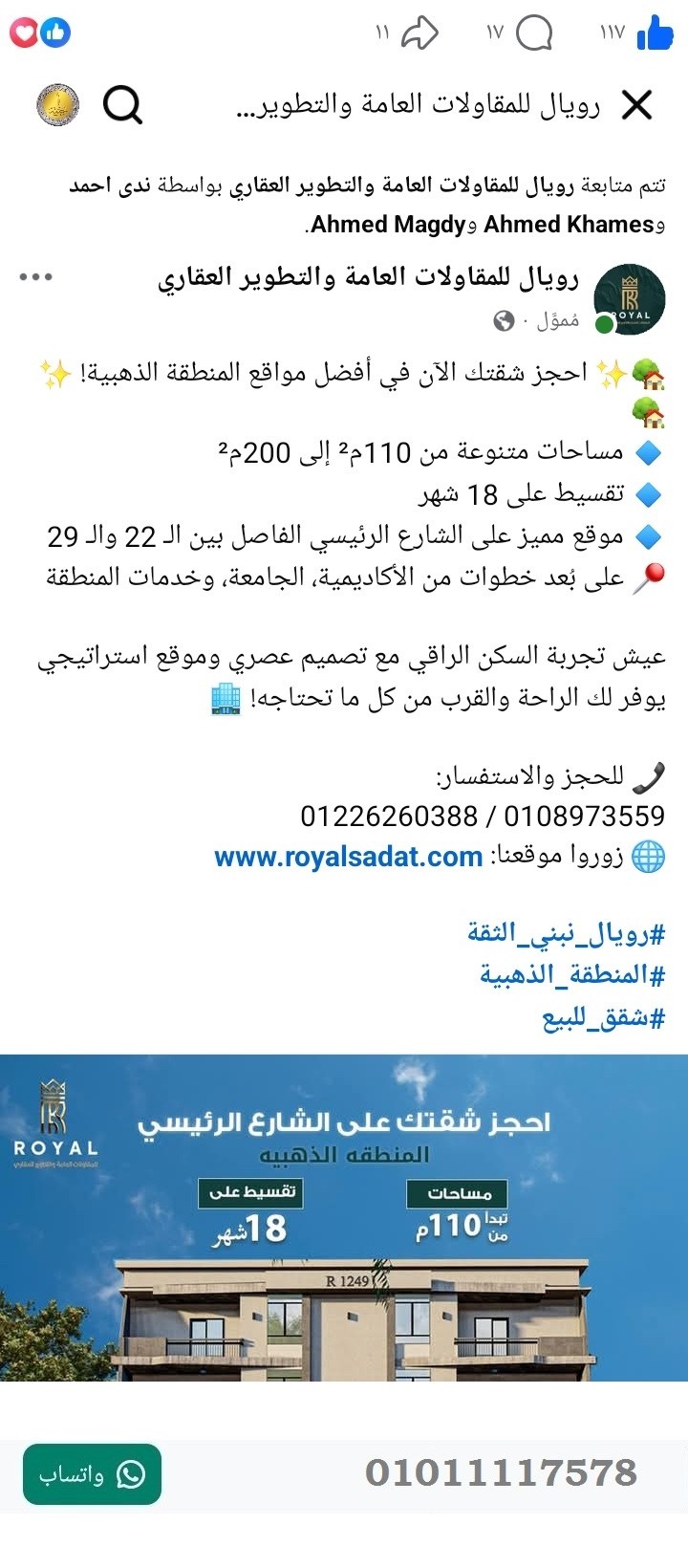Close the post with the X button
The height and width of the screenshot is (1568, 688).
click(636, 107)
